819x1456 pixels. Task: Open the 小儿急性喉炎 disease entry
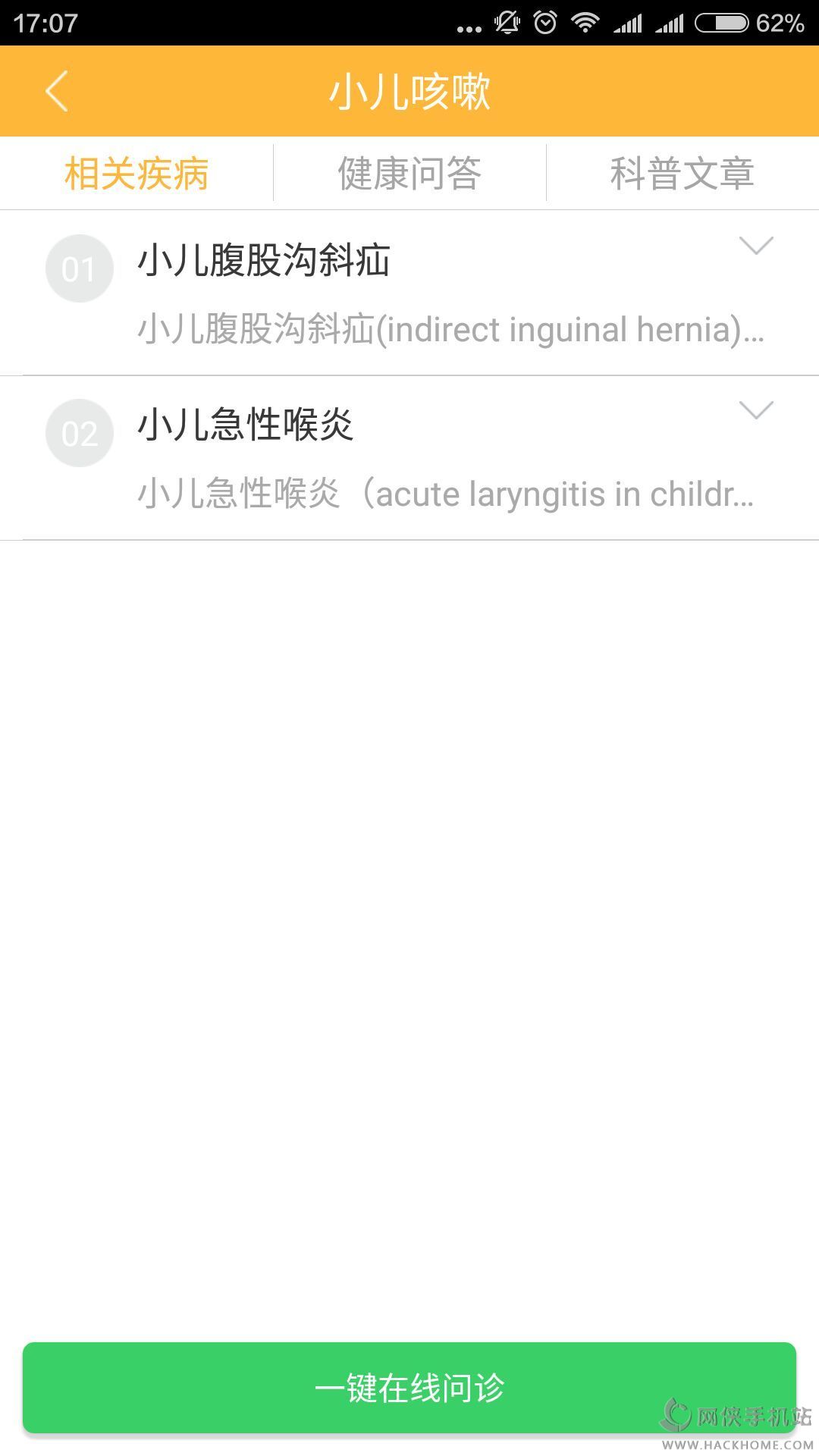[246, 425]
